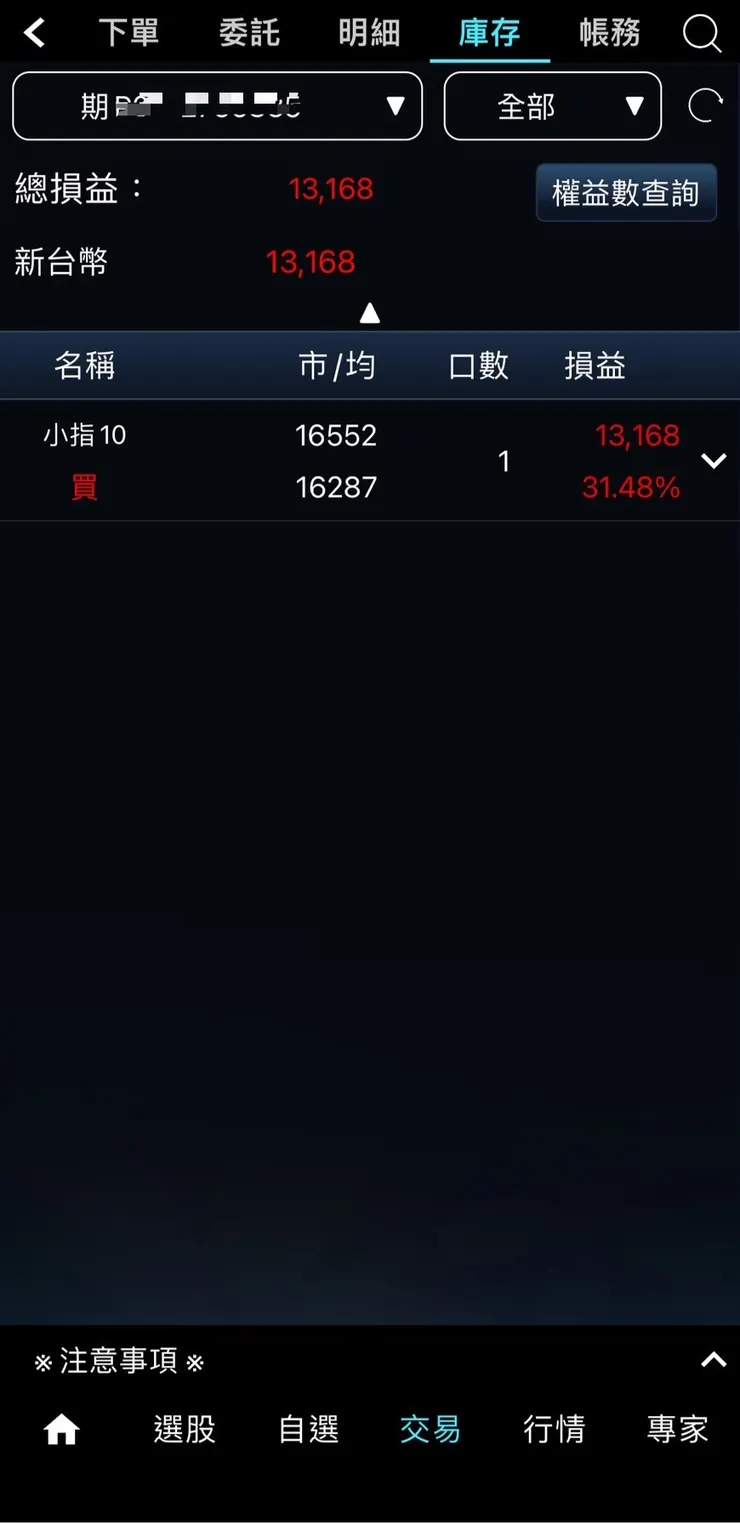Image resolution: width=740 pixels, height=1523 pixels.
Task: Open the 選股 stock picker section
Action: coord(183,1430)
